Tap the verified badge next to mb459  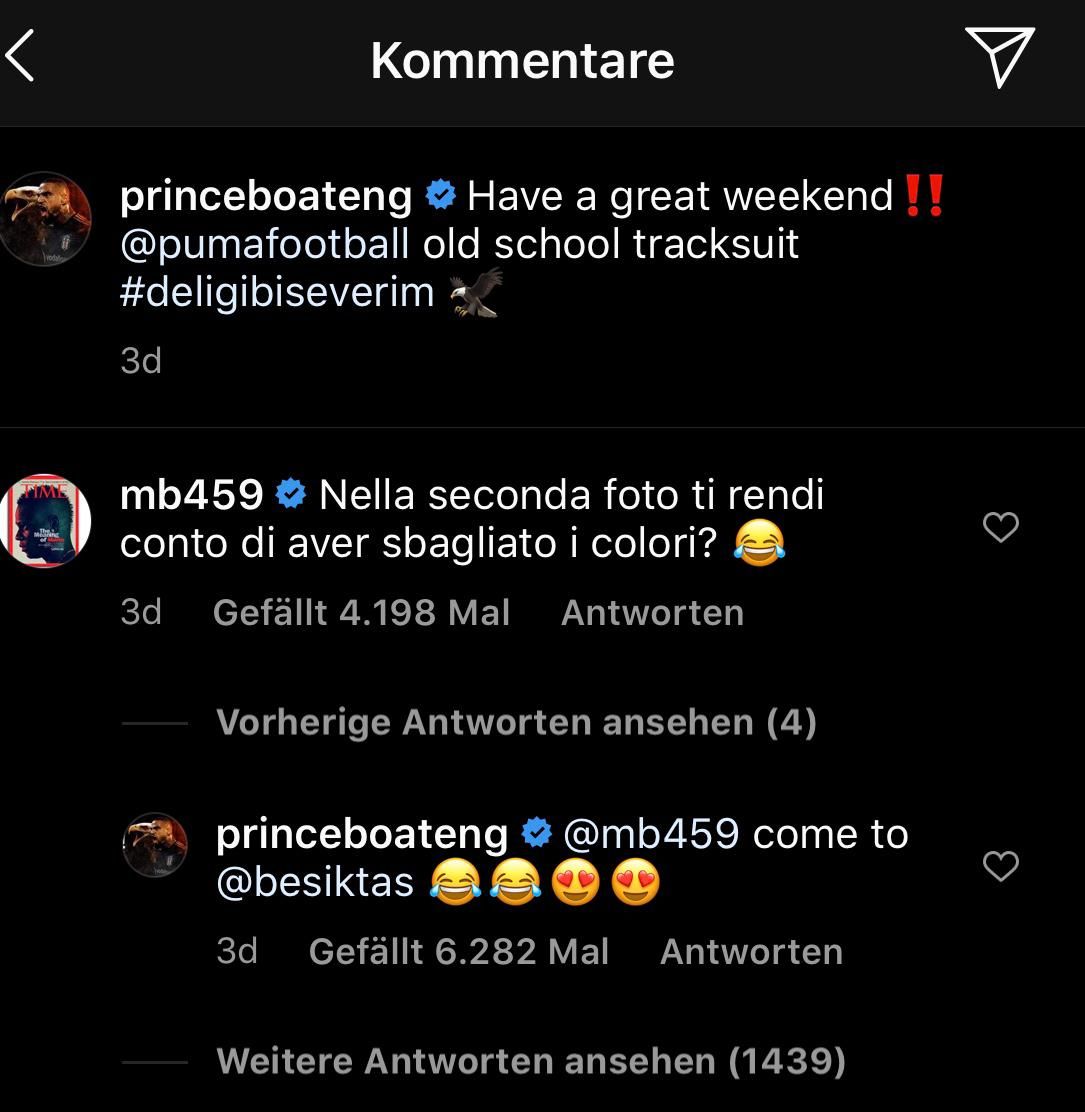291,492
